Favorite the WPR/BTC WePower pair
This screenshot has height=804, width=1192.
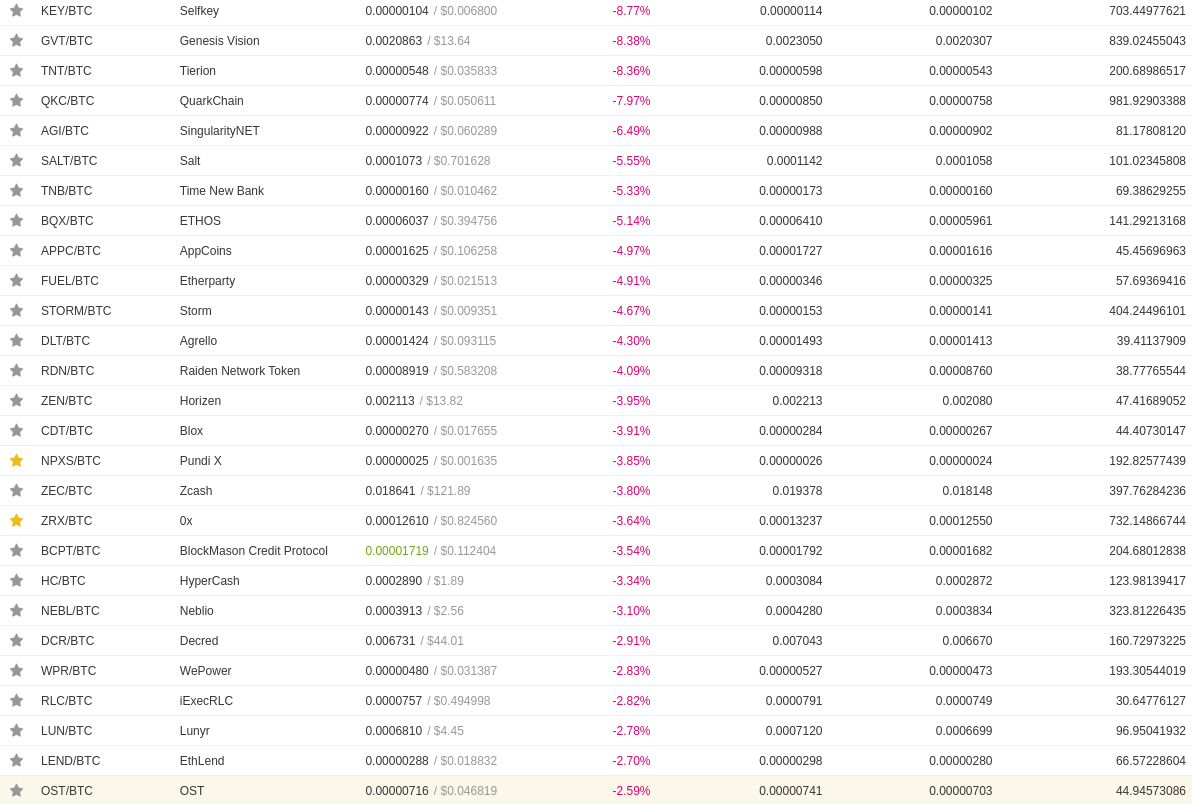coord(16,671)
